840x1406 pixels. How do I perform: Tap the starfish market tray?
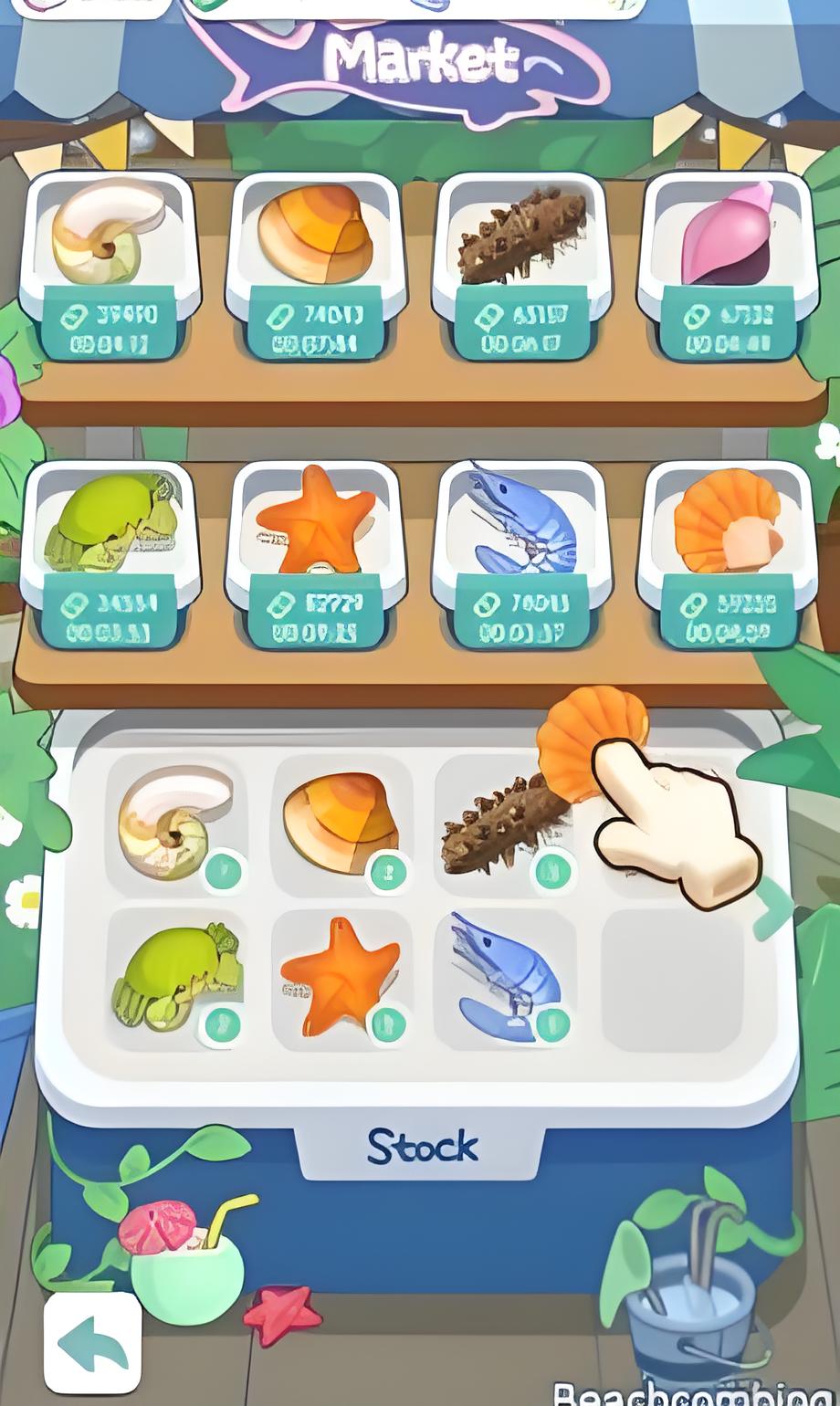(x=314, y=554)
